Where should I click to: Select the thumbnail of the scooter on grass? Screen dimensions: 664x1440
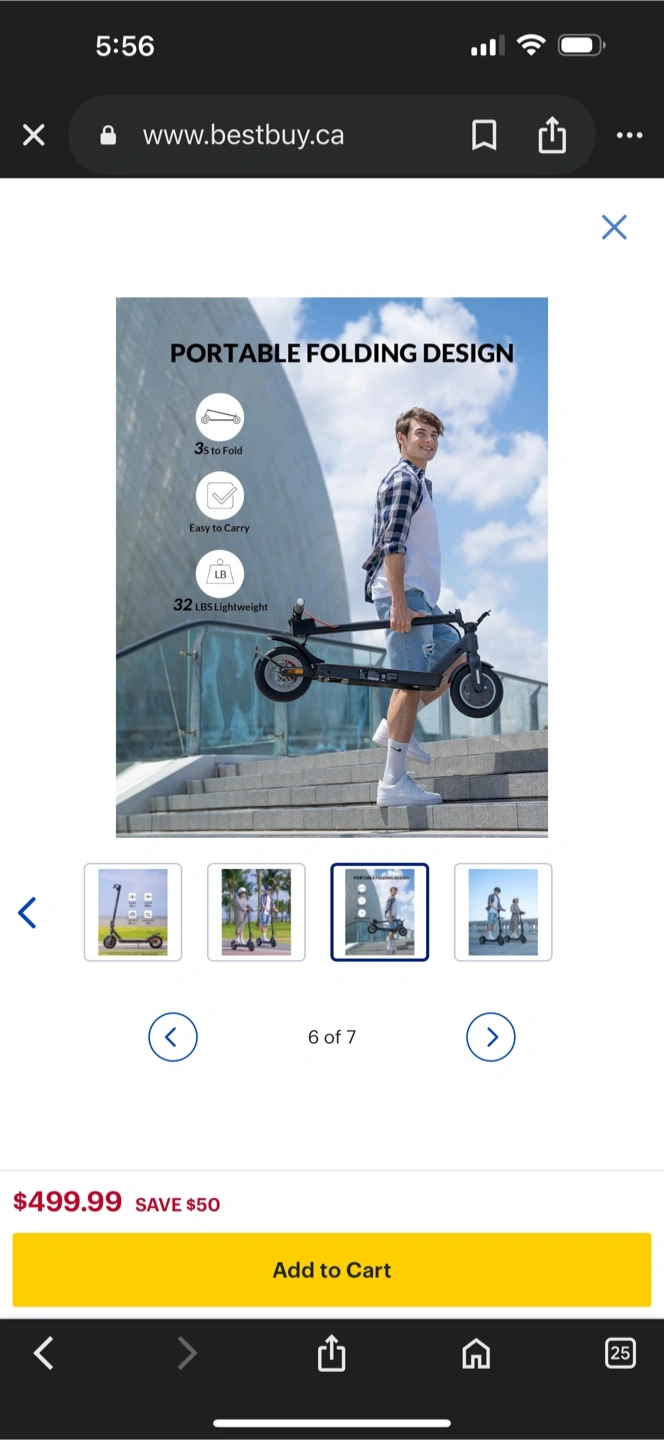pyautogui.click(x=133, y=912)
